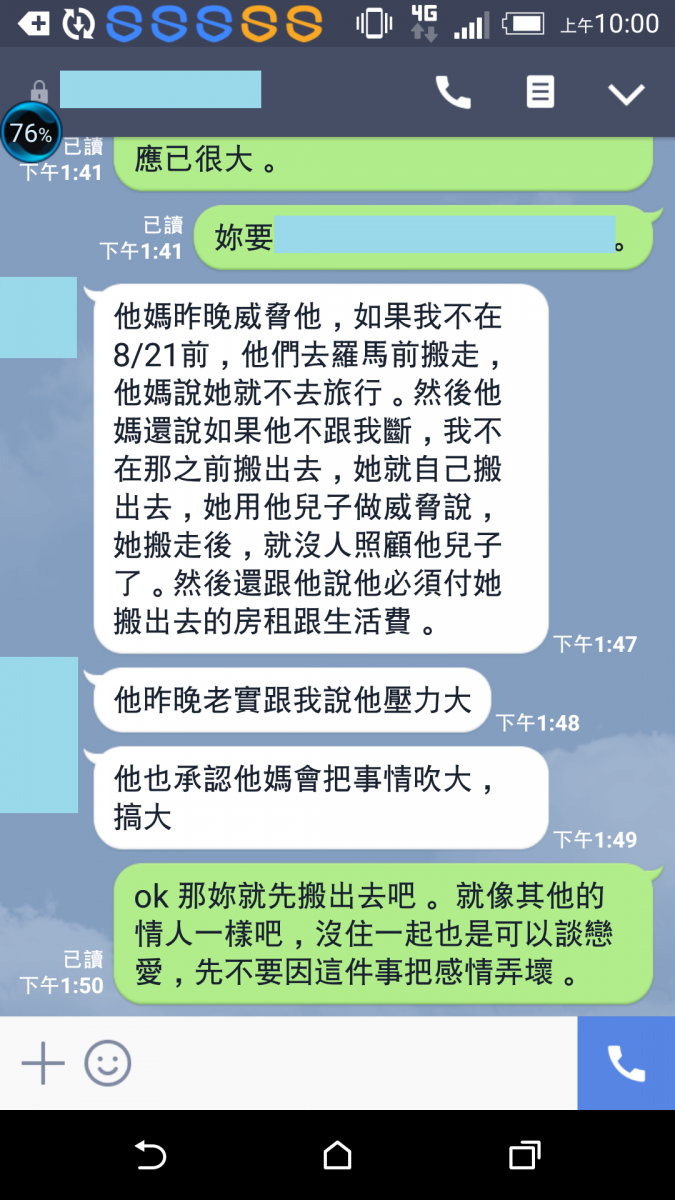Open the plus attachment menu

[43, 1063]
